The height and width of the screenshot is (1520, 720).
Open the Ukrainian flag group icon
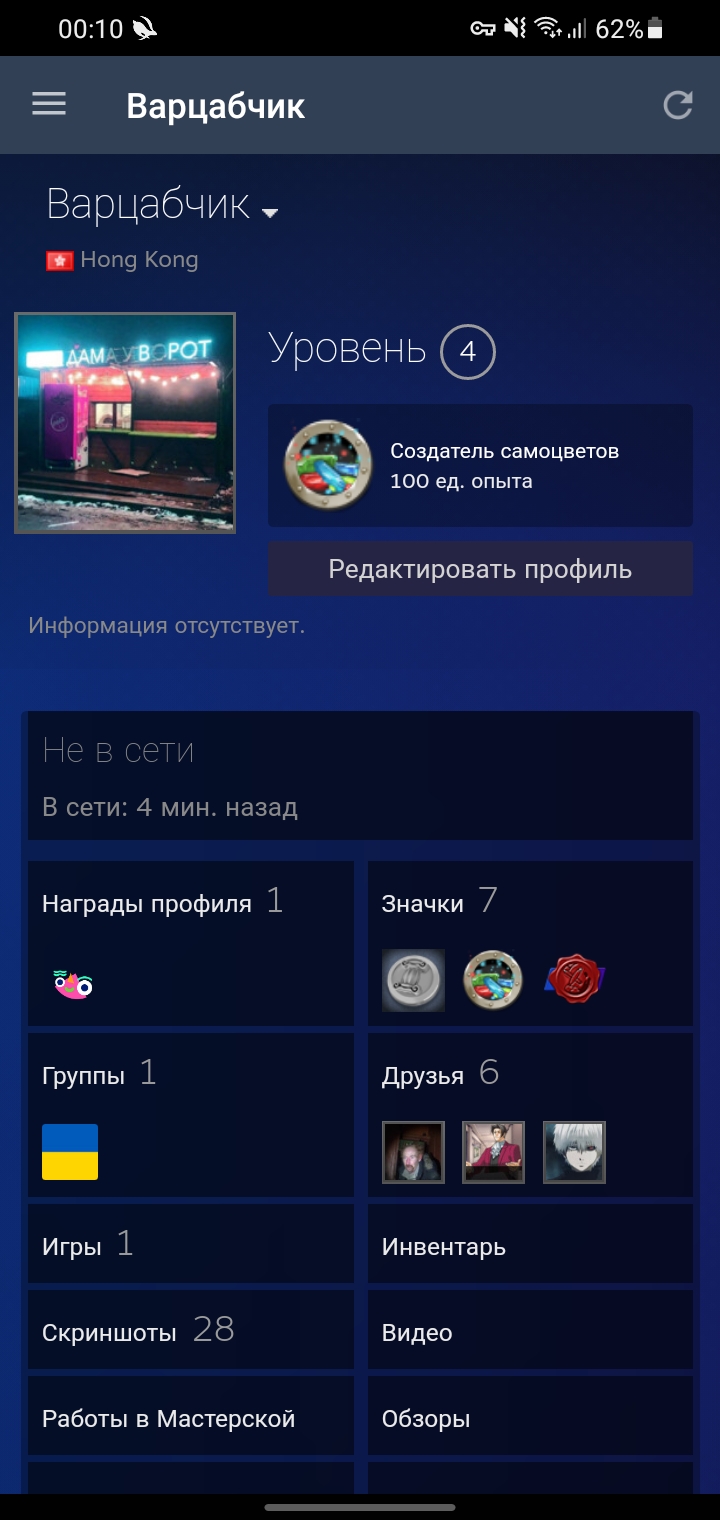pyautogui.click(x=70, y=1152)
